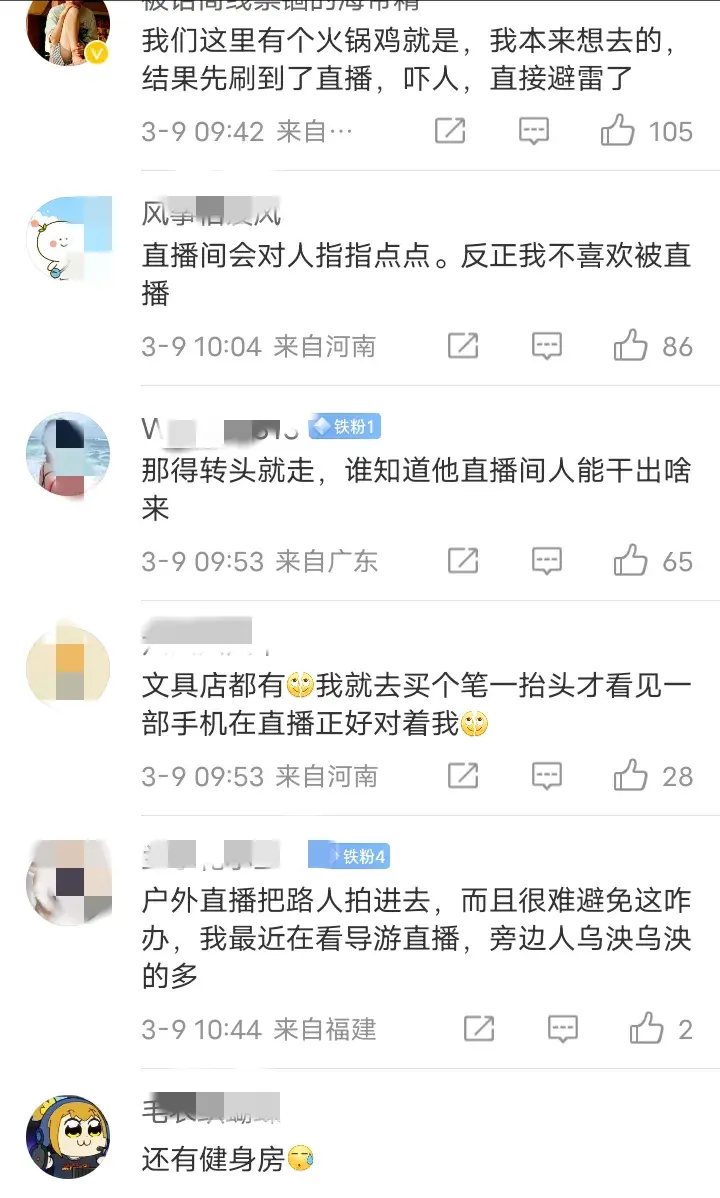Screen dimensions: 720x1198
Task: Repost the comment posted at 10:44
Action: pos(479,1028)
